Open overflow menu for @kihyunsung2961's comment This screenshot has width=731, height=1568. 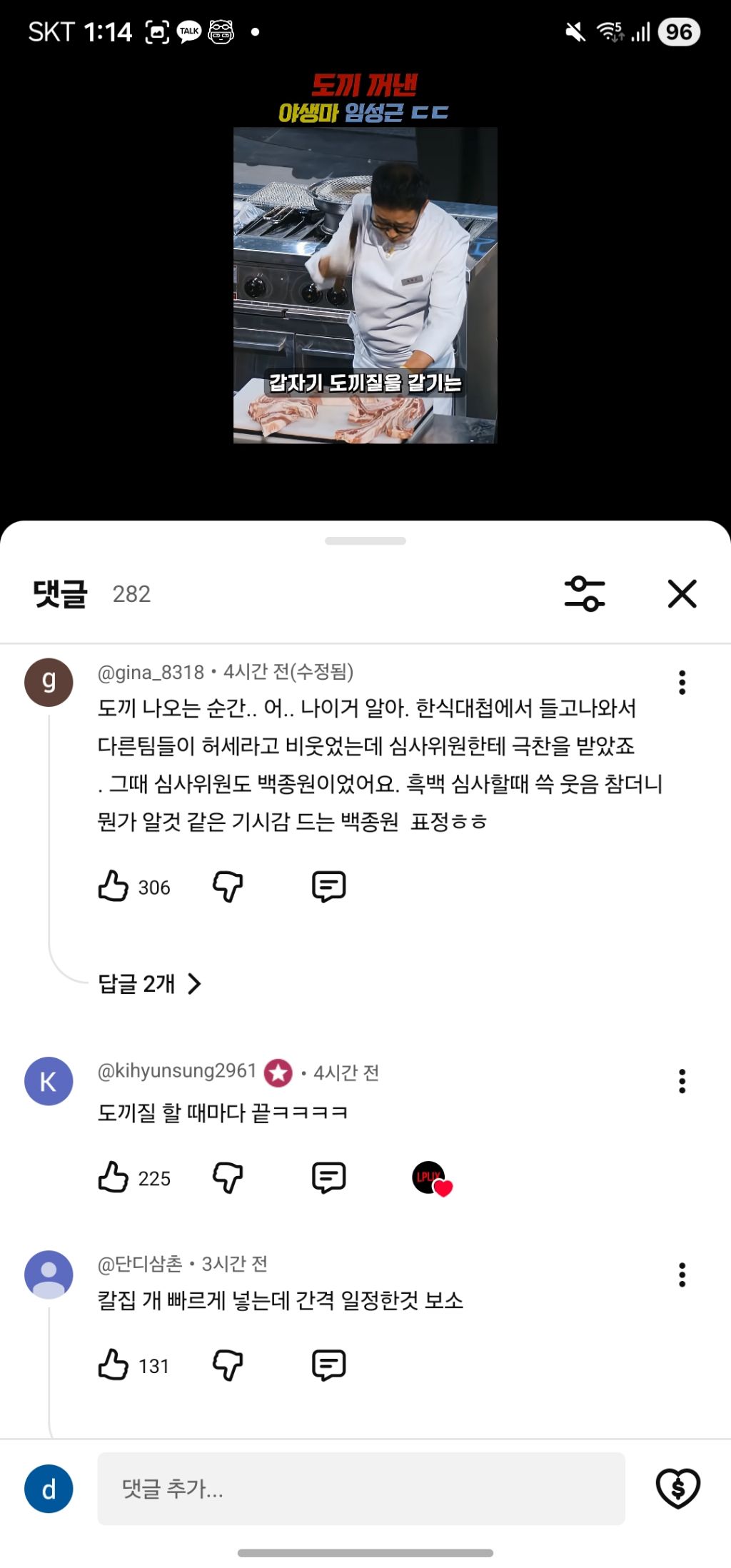[682, 1081]
